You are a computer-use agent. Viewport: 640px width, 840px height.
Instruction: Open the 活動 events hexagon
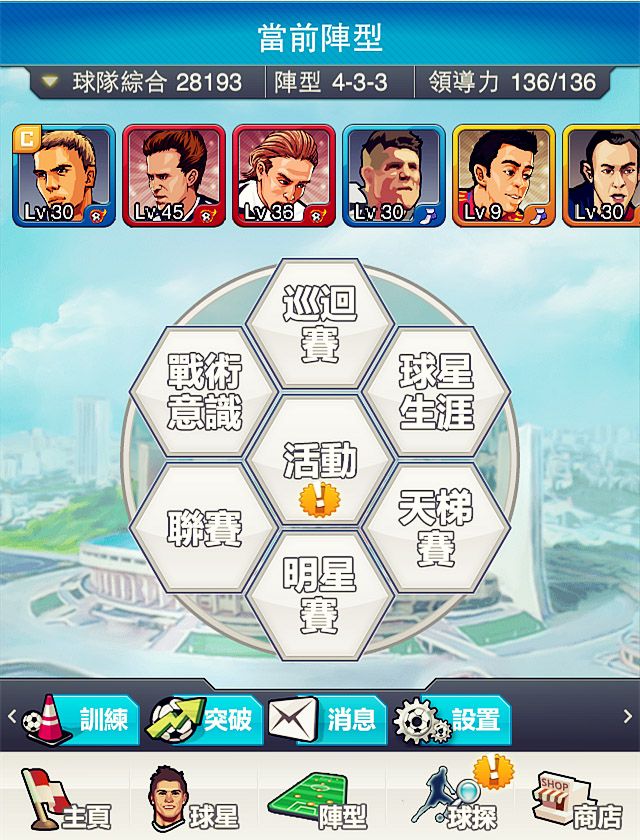click(320, 462)
